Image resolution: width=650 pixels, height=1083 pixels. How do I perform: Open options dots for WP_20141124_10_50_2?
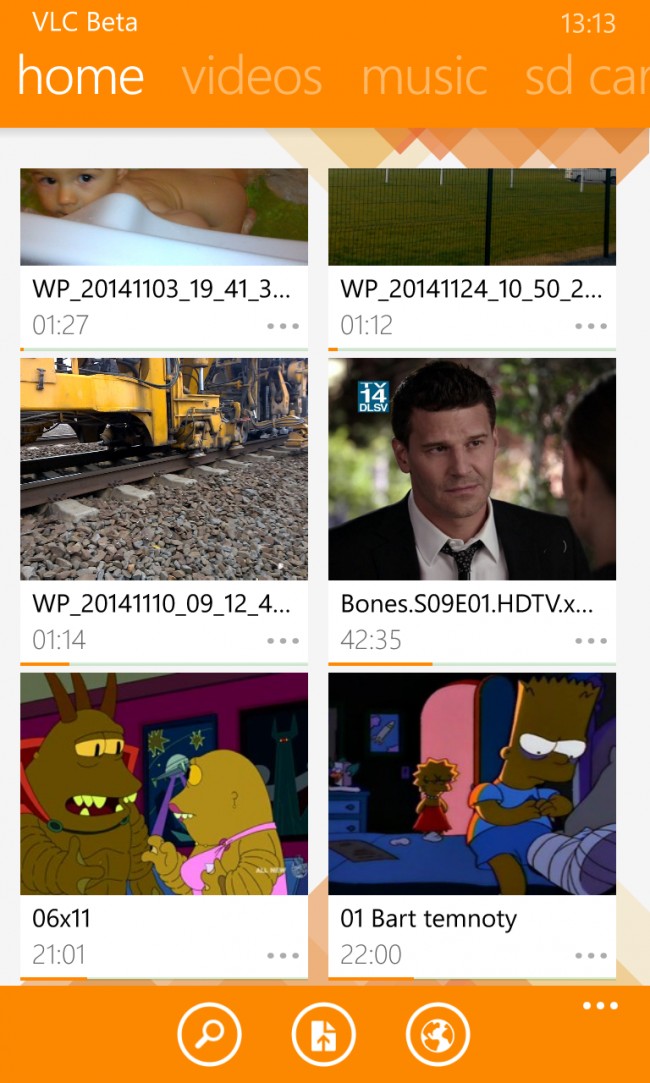pyautogui.click(x=591, y=326)
